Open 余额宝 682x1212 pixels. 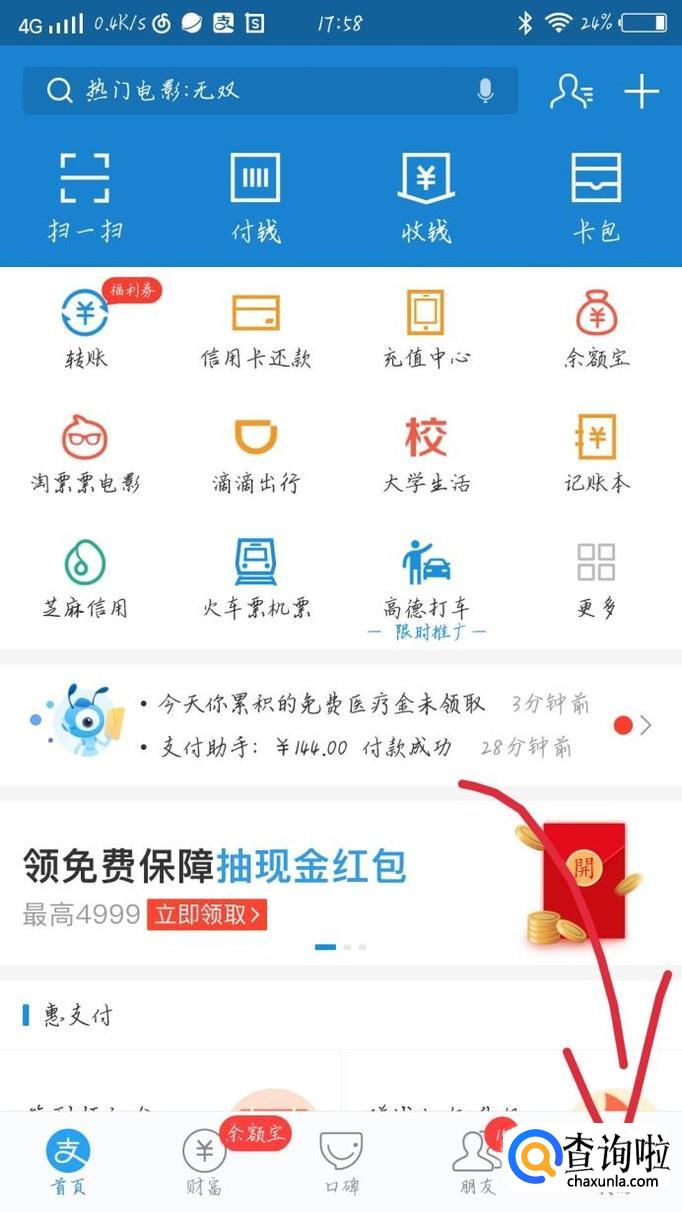point(596,327)
